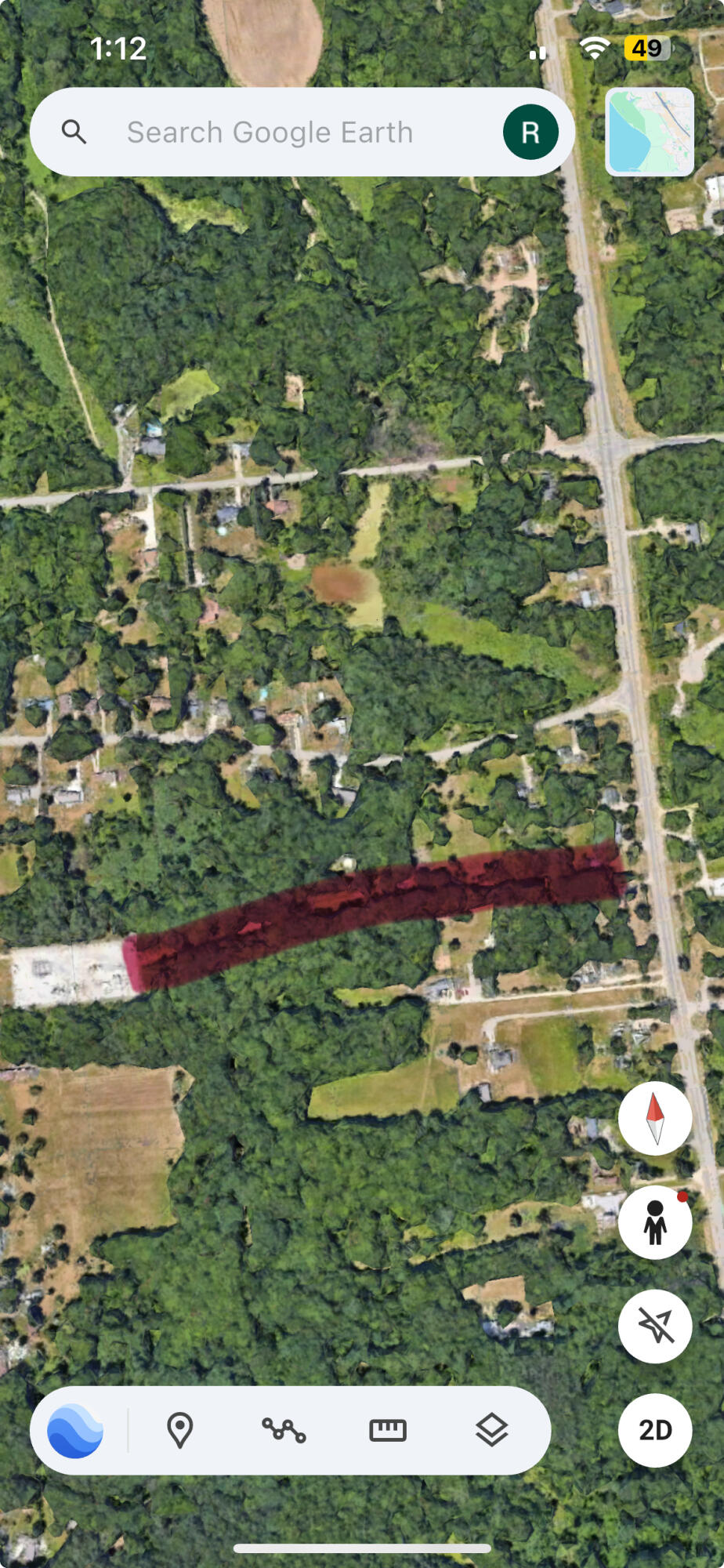Open the account menu with the R avatar
The image size is (724, 1568).
point(530,132)
